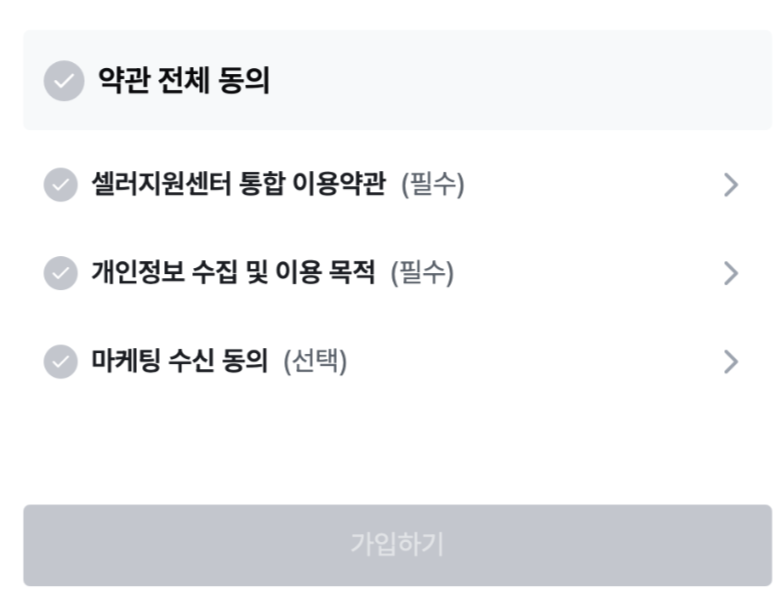Expand 마케팅 수신 동의 details chevron

[x=731, y=361]
